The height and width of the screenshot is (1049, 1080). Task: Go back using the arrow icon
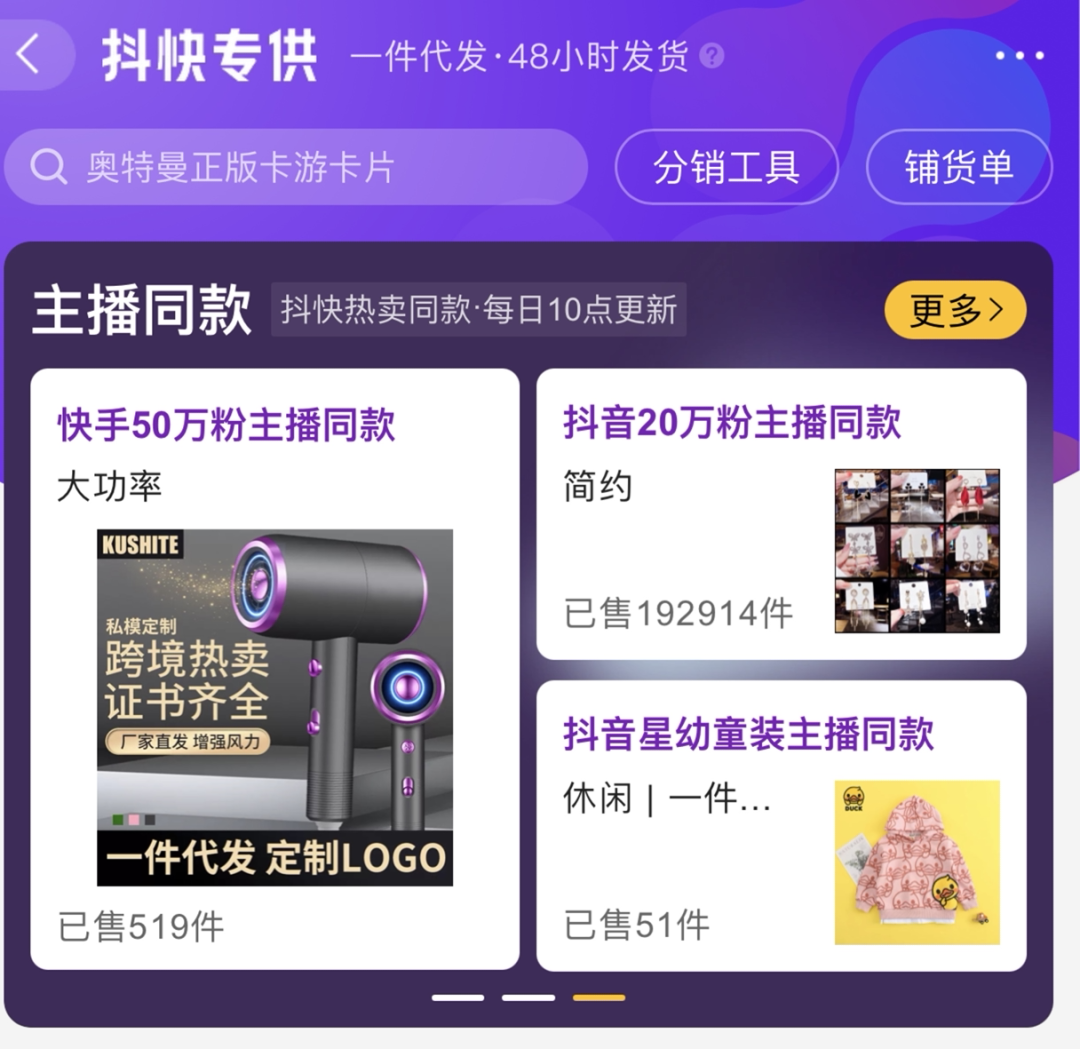coord(29,54)
